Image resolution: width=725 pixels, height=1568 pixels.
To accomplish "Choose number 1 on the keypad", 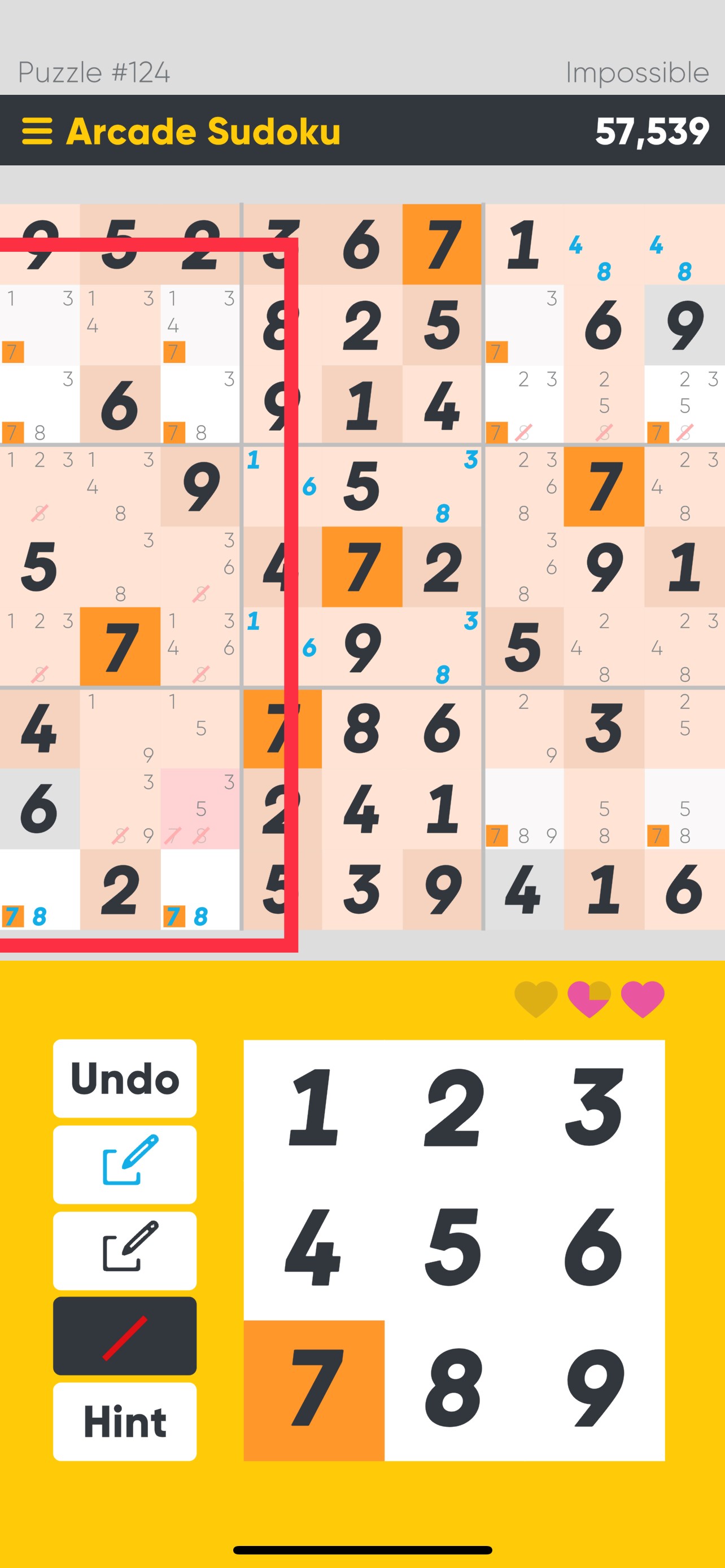I will coord(313,1110).
